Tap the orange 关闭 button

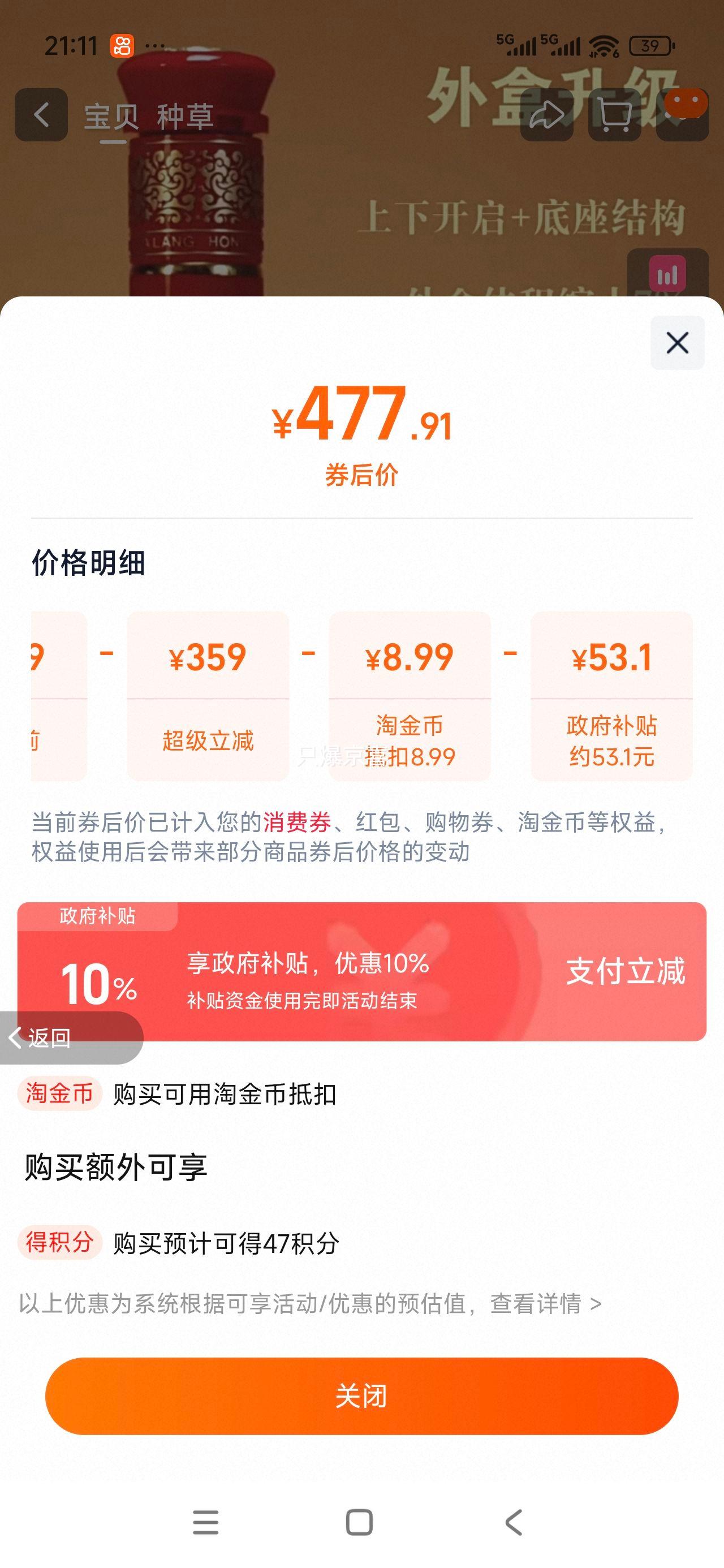point(361,1395)
